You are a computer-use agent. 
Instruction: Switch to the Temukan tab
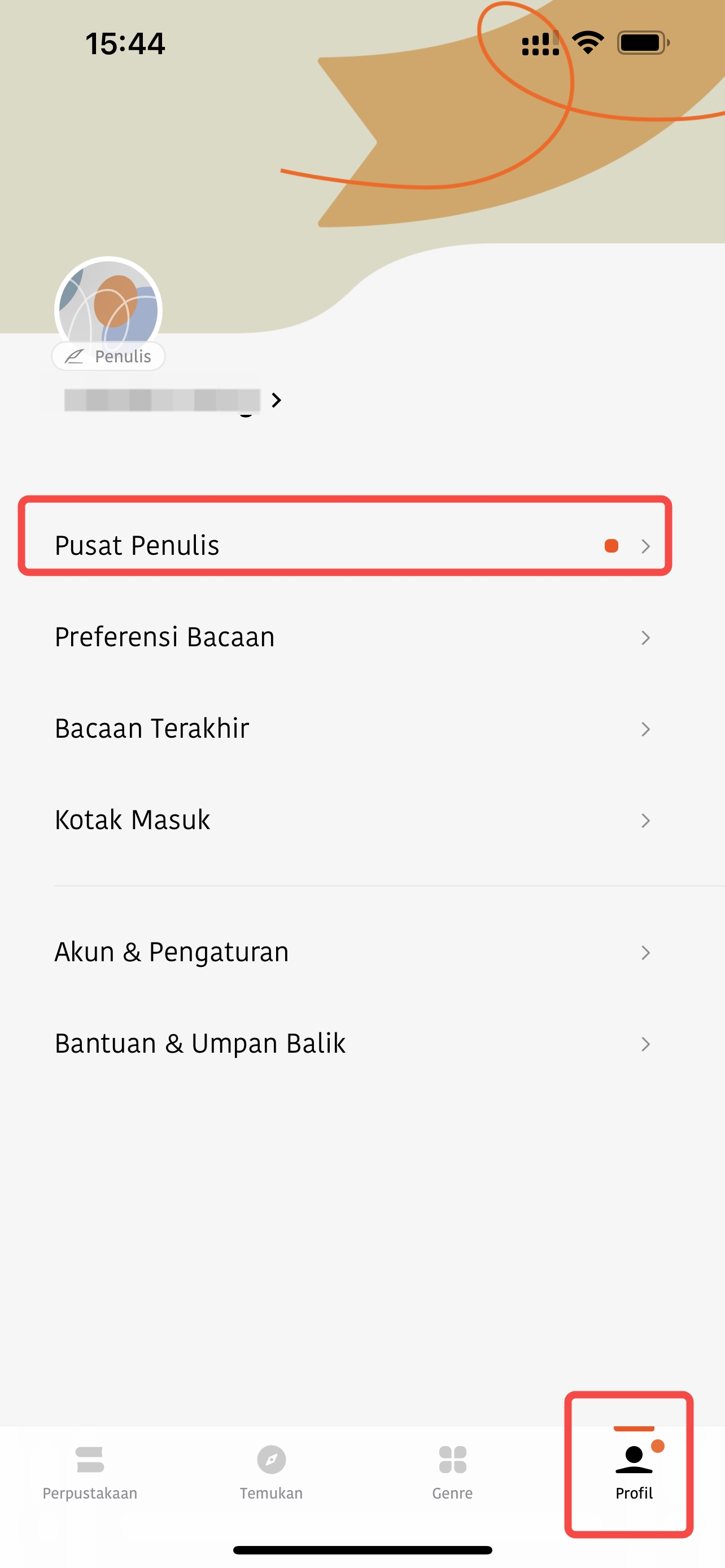pyautogui.click(x=272, y=1473)
